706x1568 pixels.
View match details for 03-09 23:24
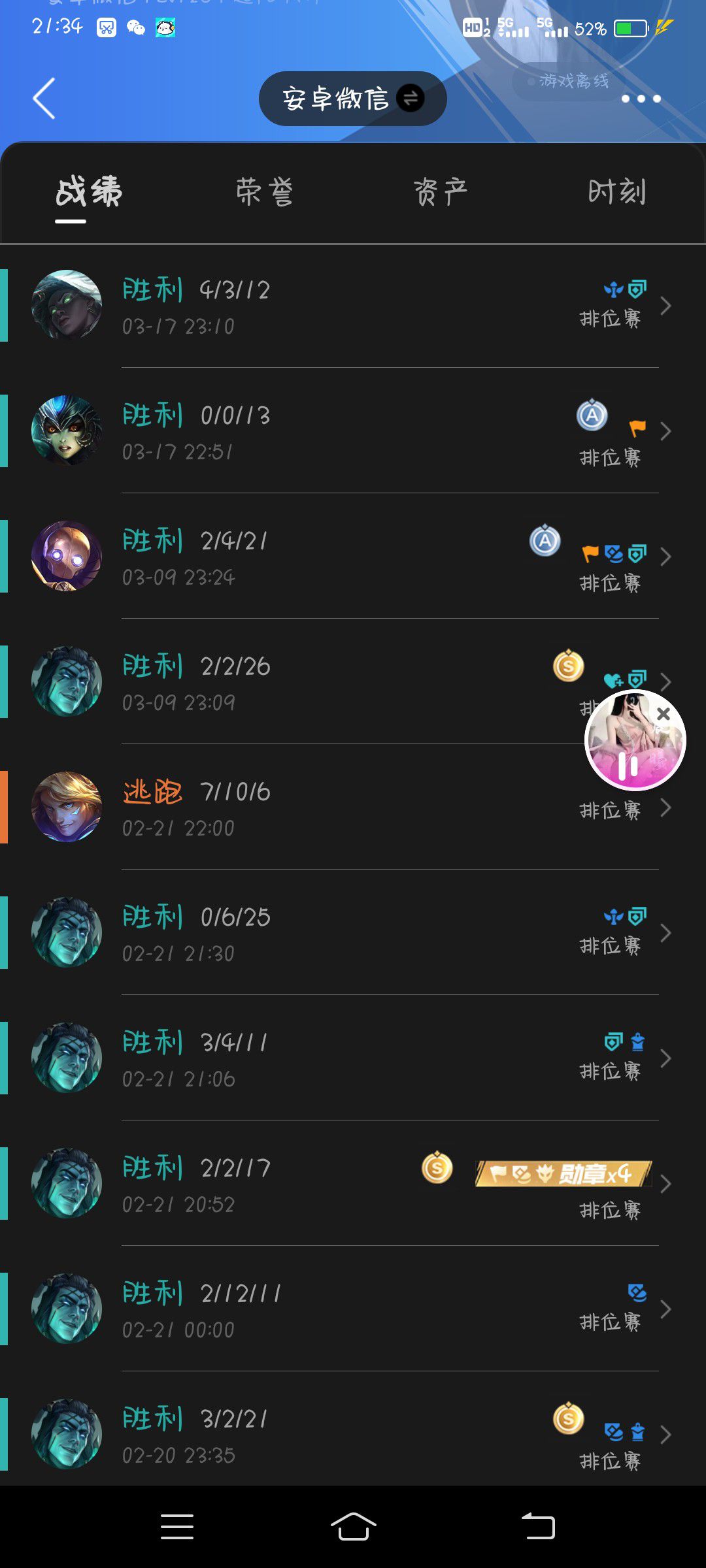pyautogui.click(x=353, y=557)
